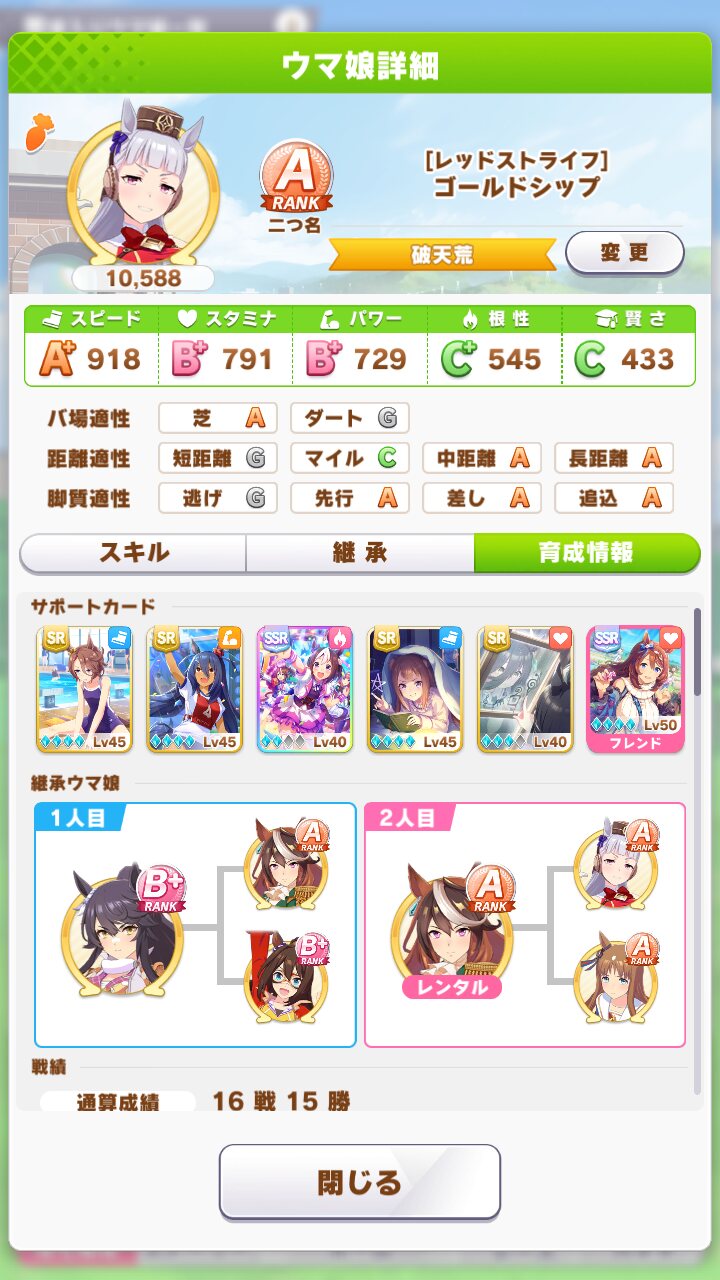Open the first SR Lv45 swimsuit support card

pyautogui.click(x=85, y=689)
